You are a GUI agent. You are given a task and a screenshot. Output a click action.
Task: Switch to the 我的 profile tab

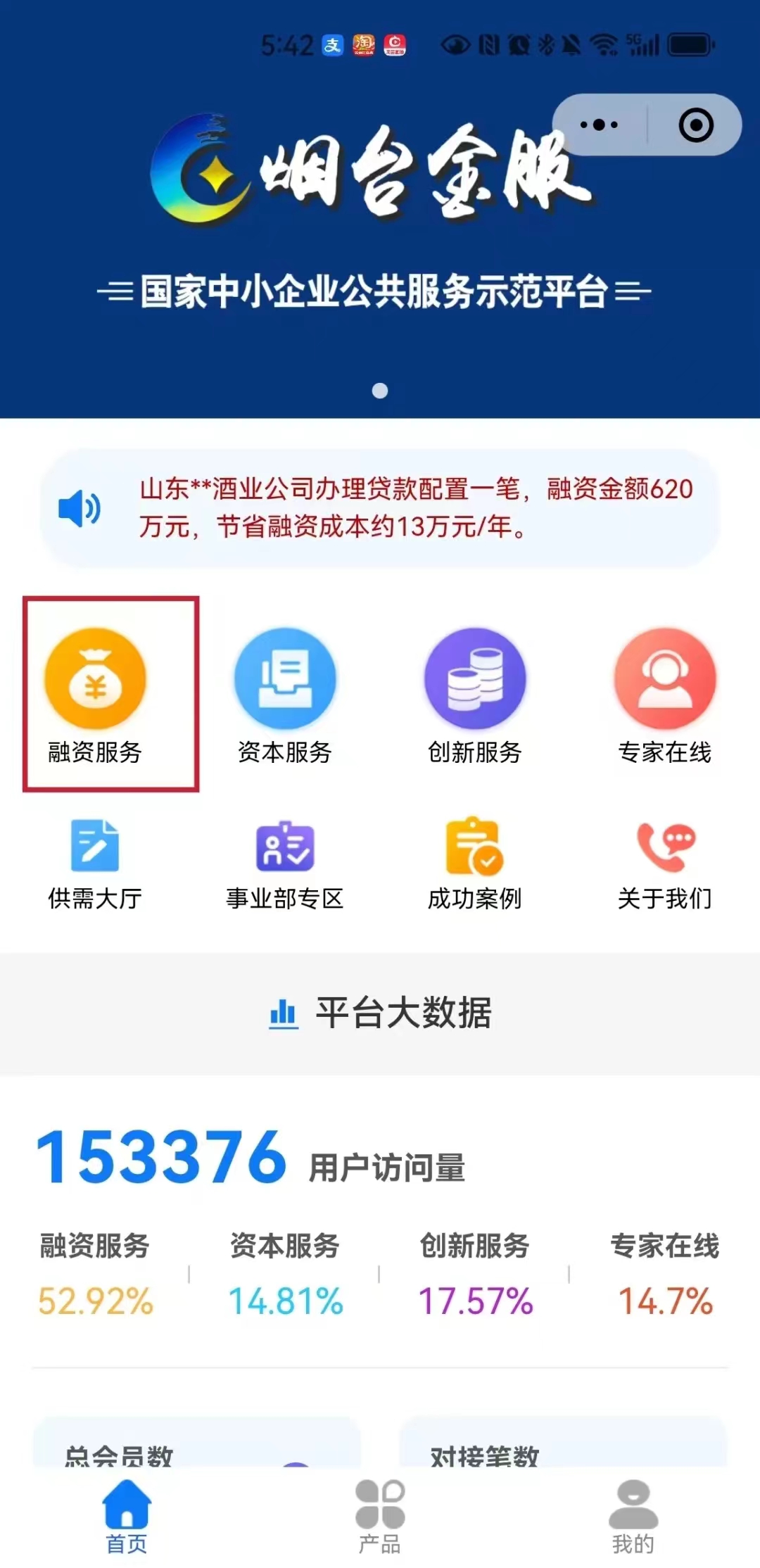(633, 1517)
